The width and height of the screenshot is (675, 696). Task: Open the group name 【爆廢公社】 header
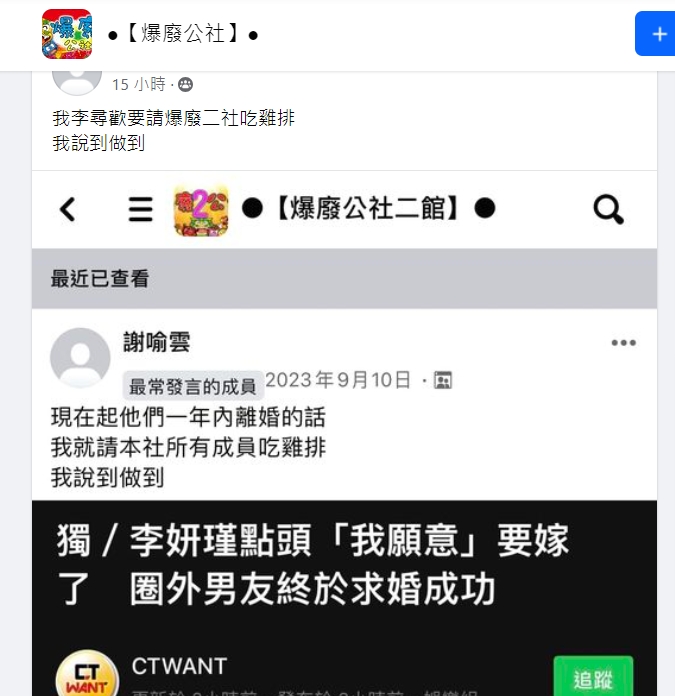pyautogui.click(x=183, y=34)
